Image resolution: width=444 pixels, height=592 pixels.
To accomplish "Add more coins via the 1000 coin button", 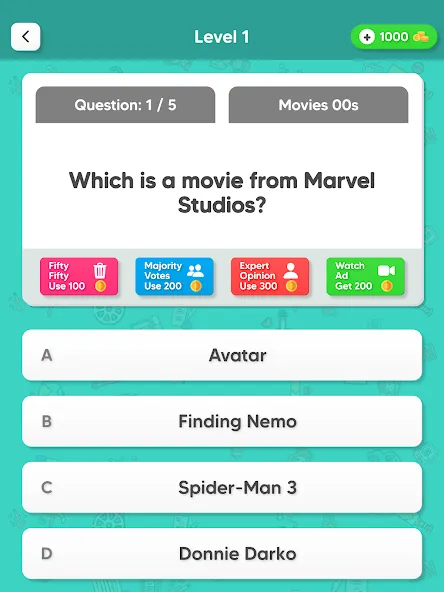I will (x=394, y=37).
